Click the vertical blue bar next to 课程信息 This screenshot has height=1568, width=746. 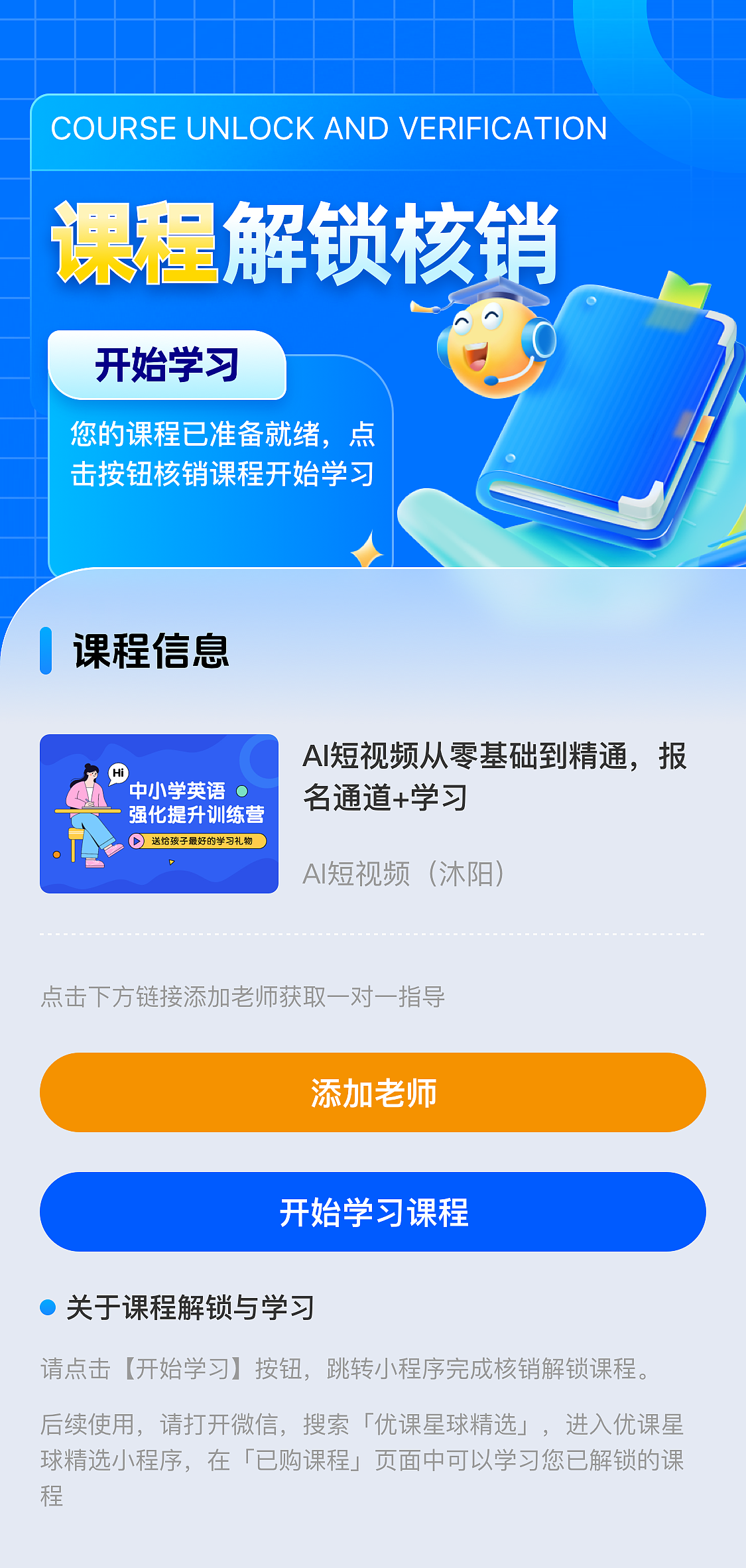point(45,651)
